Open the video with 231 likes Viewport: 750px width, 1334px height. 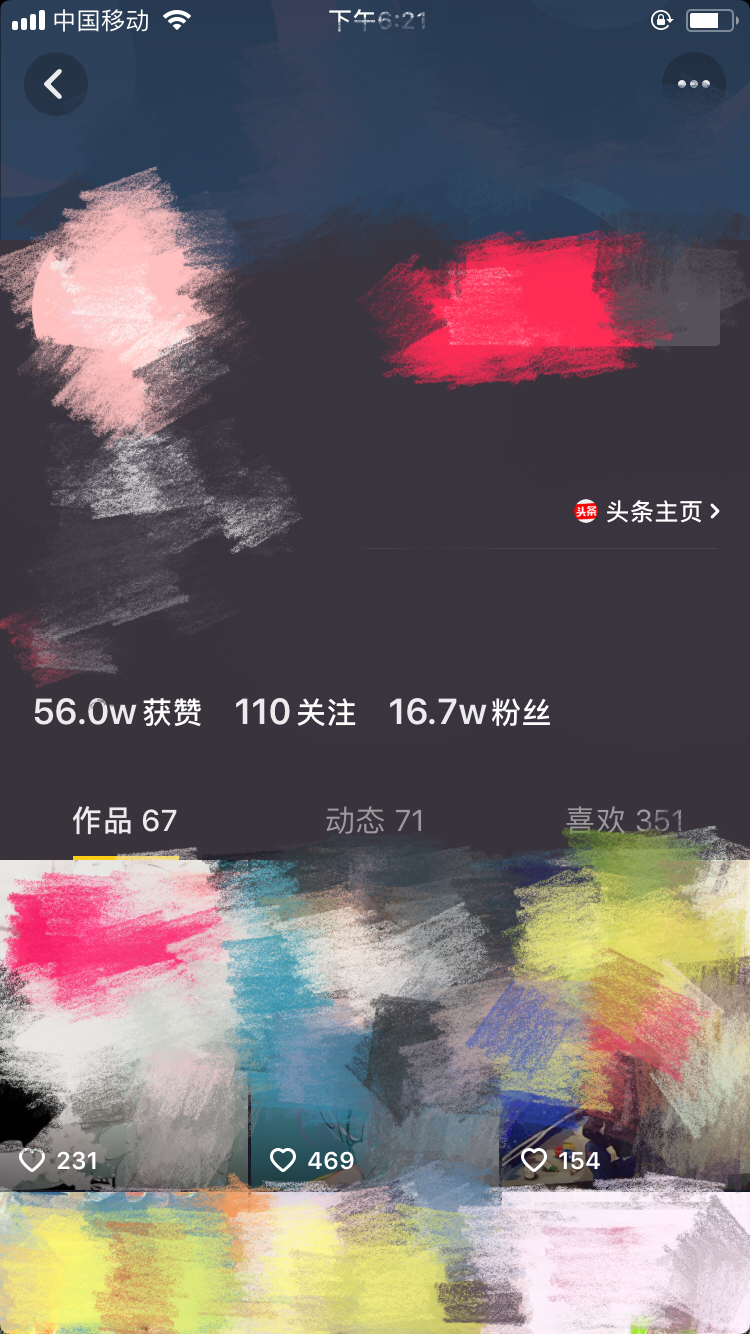[123, 1025]
